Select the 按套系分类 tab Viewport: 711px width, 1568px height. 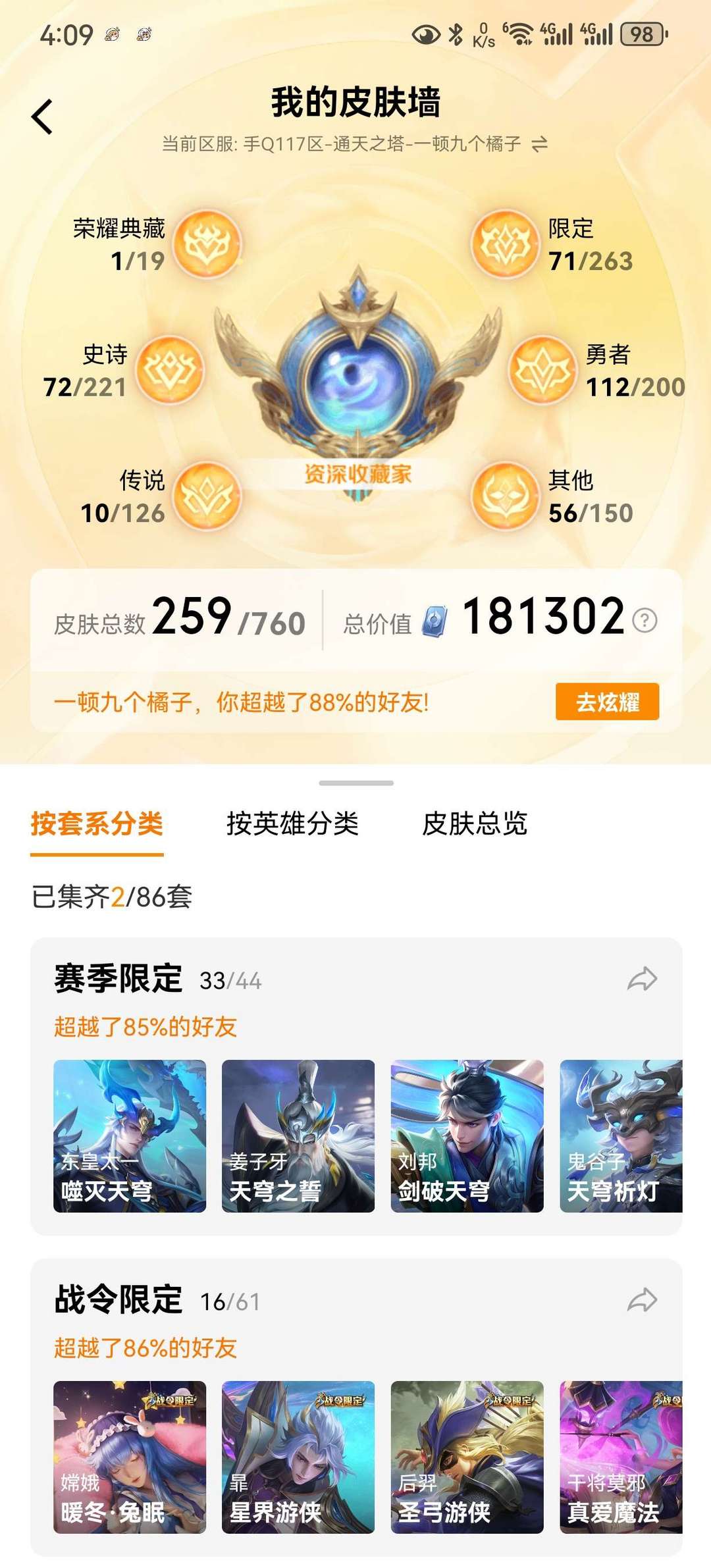tap(97, 823)
